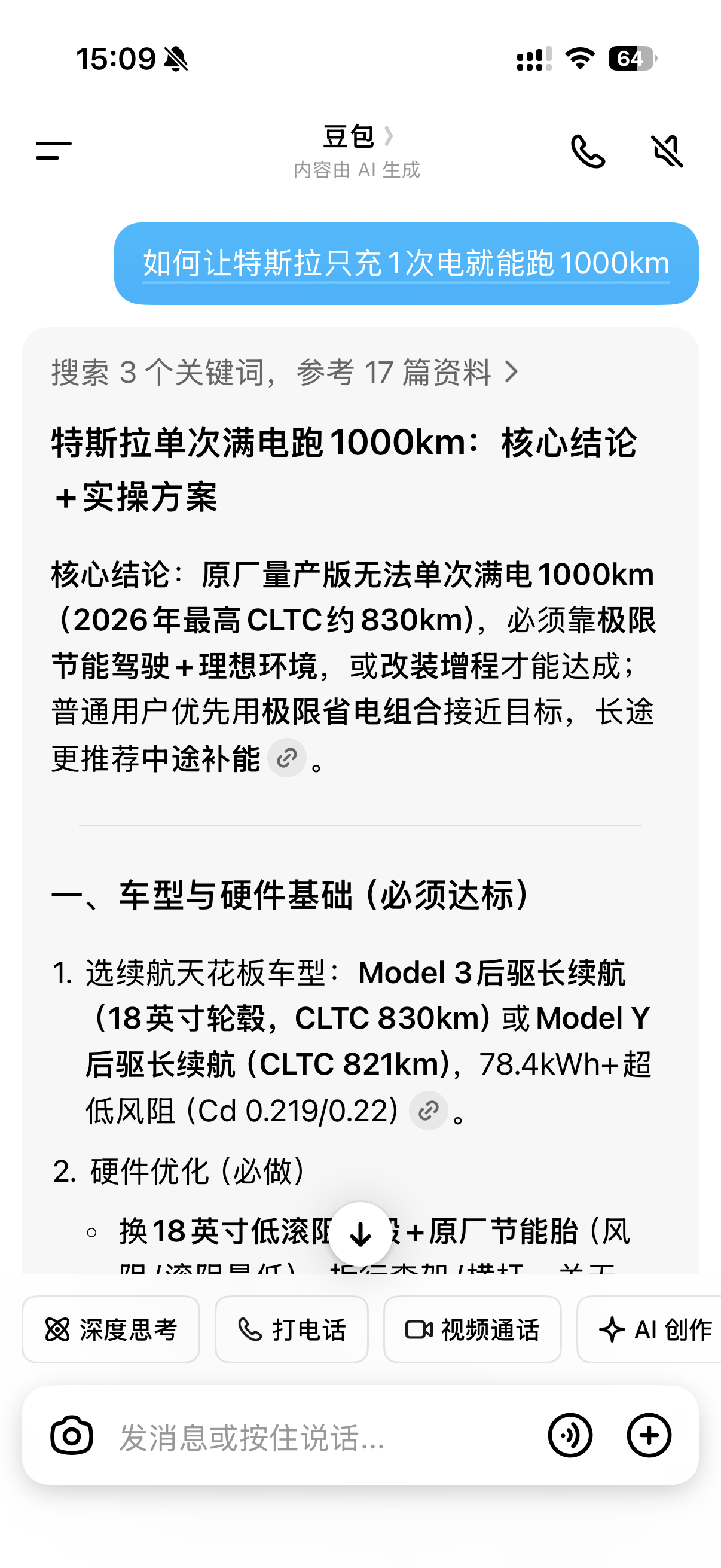Open the camera in the message bar

click(71, 1436)
